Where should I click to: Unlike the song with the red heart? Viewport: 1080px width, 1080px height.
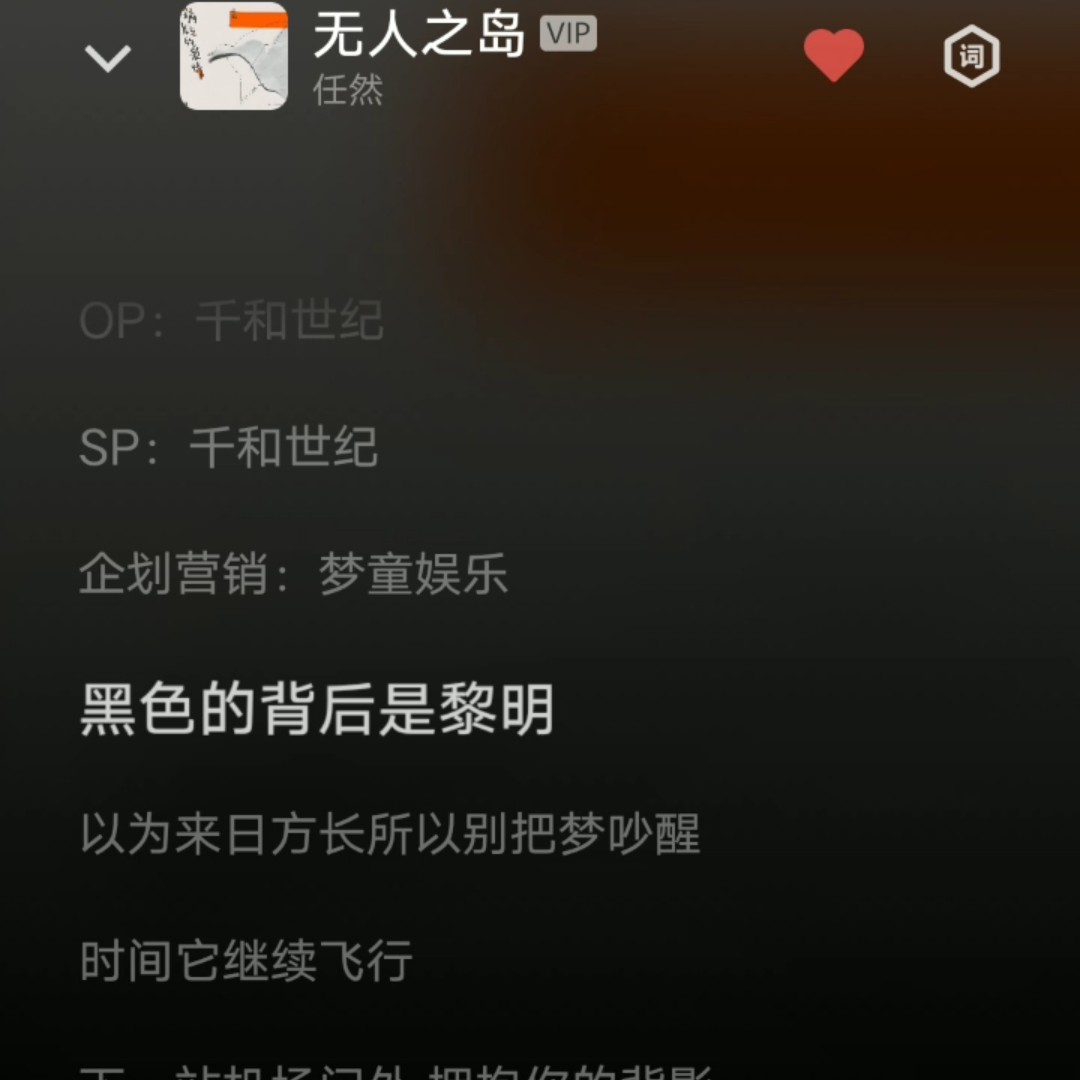click(x=833, y=56)
